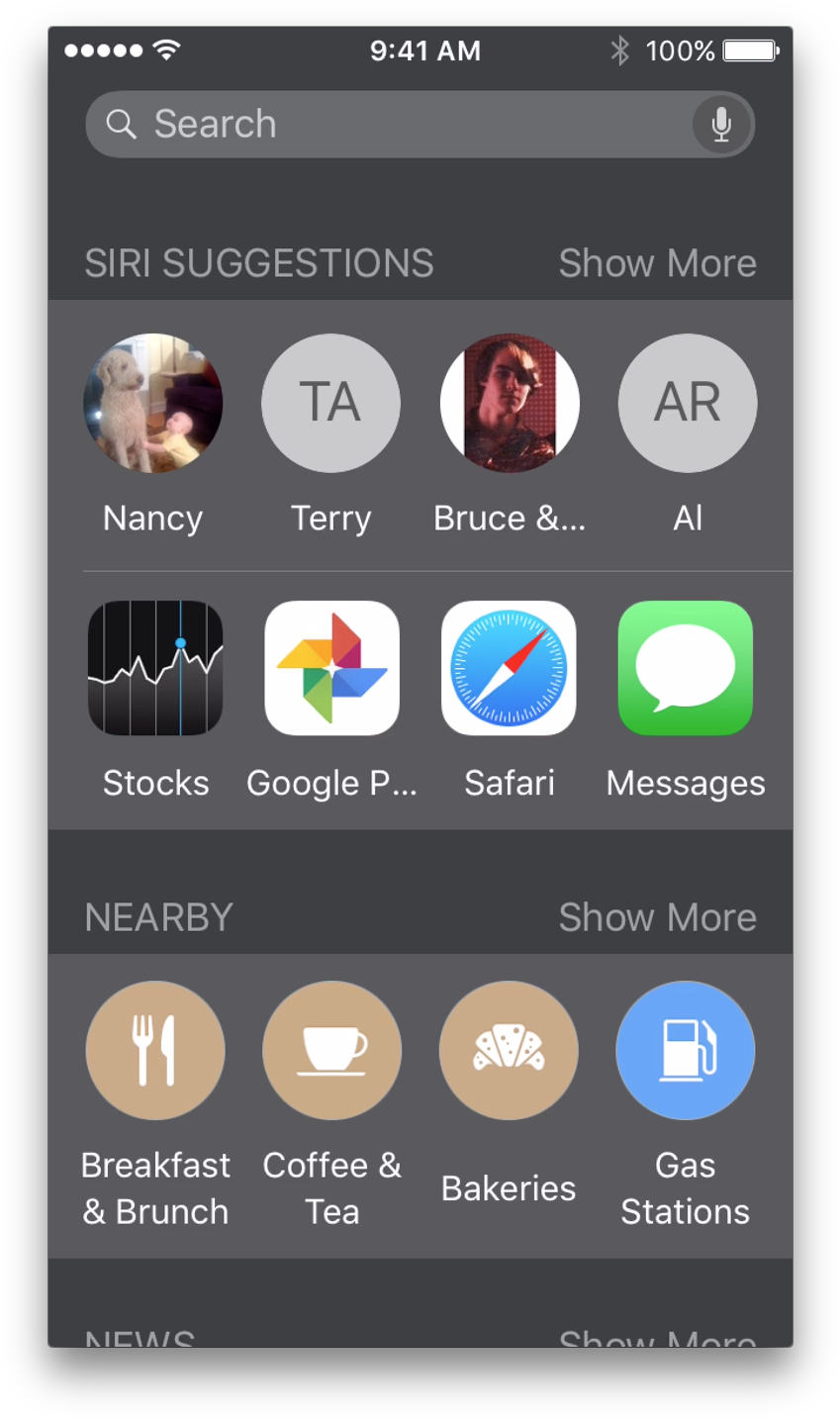Activate the microphone dictation icon
Image resolution: width=840 pixels, height=1420 pixels.
[721, 125]
